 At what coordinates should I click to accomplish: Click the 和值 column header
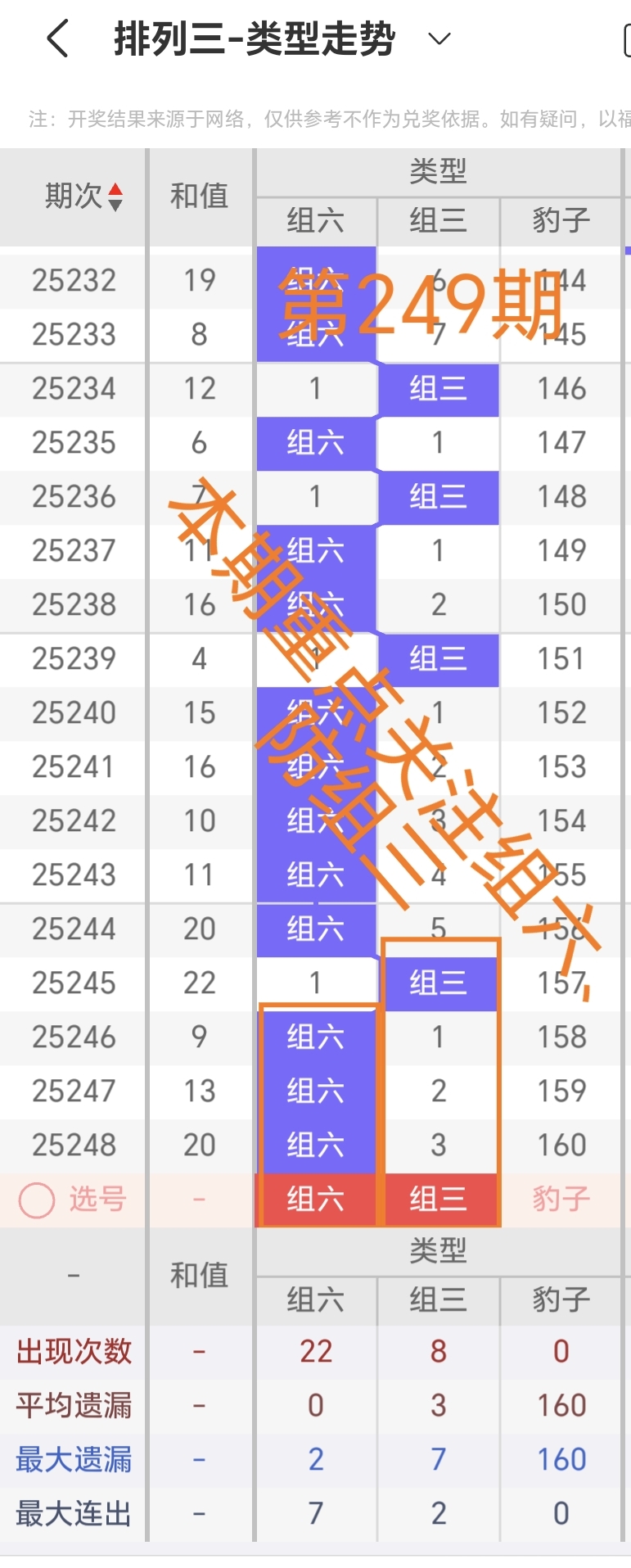click(x=200, y=197)
